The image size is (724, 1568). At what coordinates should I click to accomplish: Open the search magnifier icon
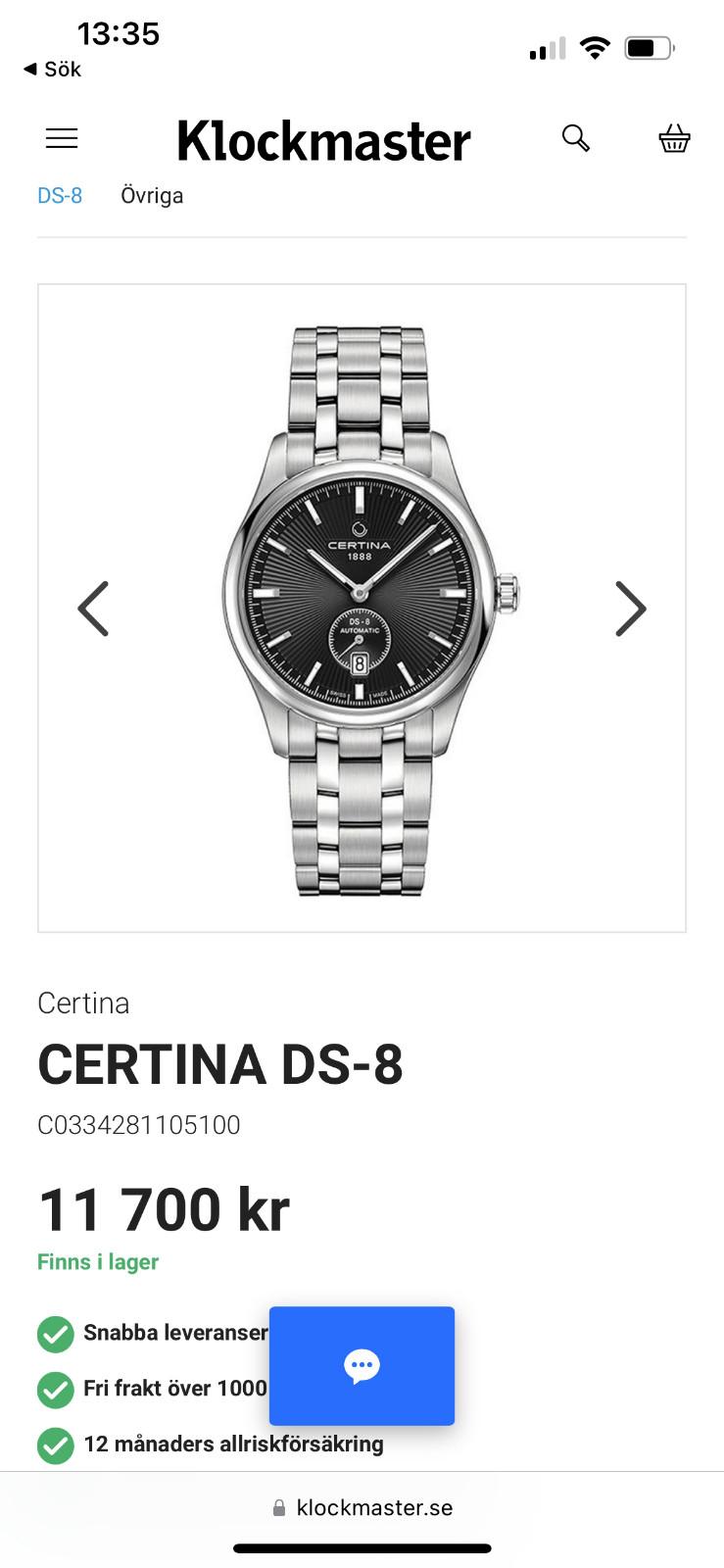coord(576,138)
